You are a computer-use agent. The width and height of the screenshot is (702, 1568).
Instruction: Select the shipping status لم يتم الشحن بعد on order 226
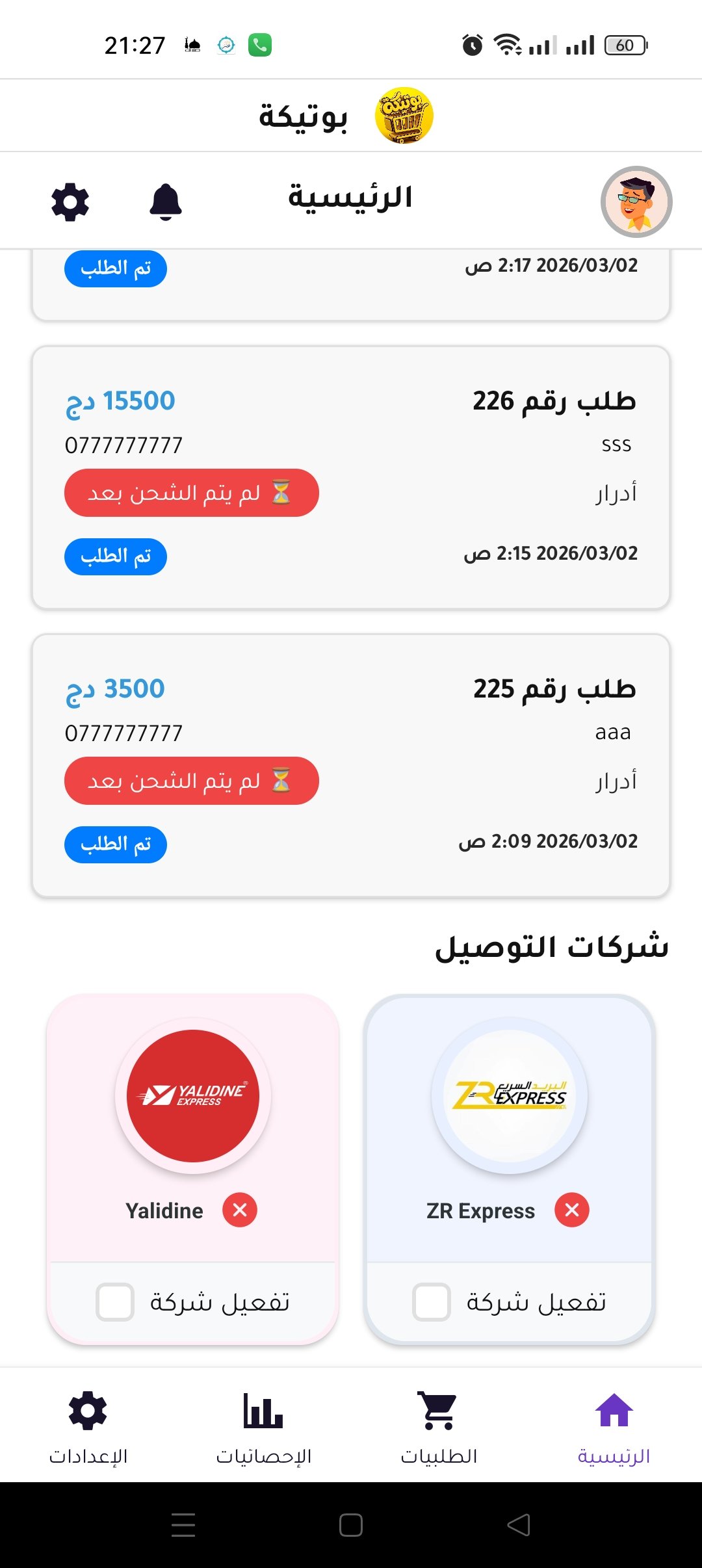click(x=192, y=493)
